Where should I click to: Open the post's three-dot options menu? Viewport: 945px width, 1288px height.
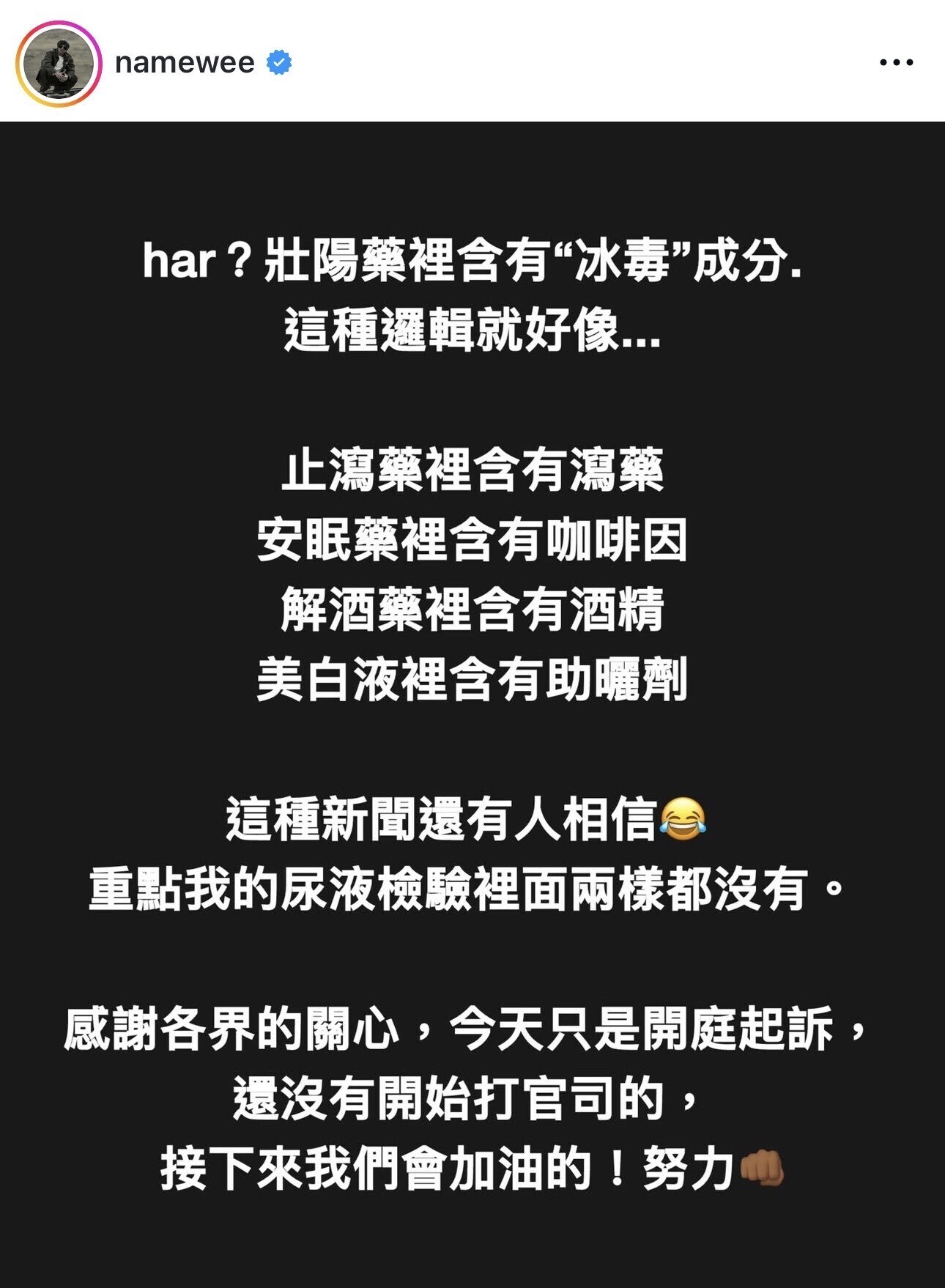coord(896,63)
